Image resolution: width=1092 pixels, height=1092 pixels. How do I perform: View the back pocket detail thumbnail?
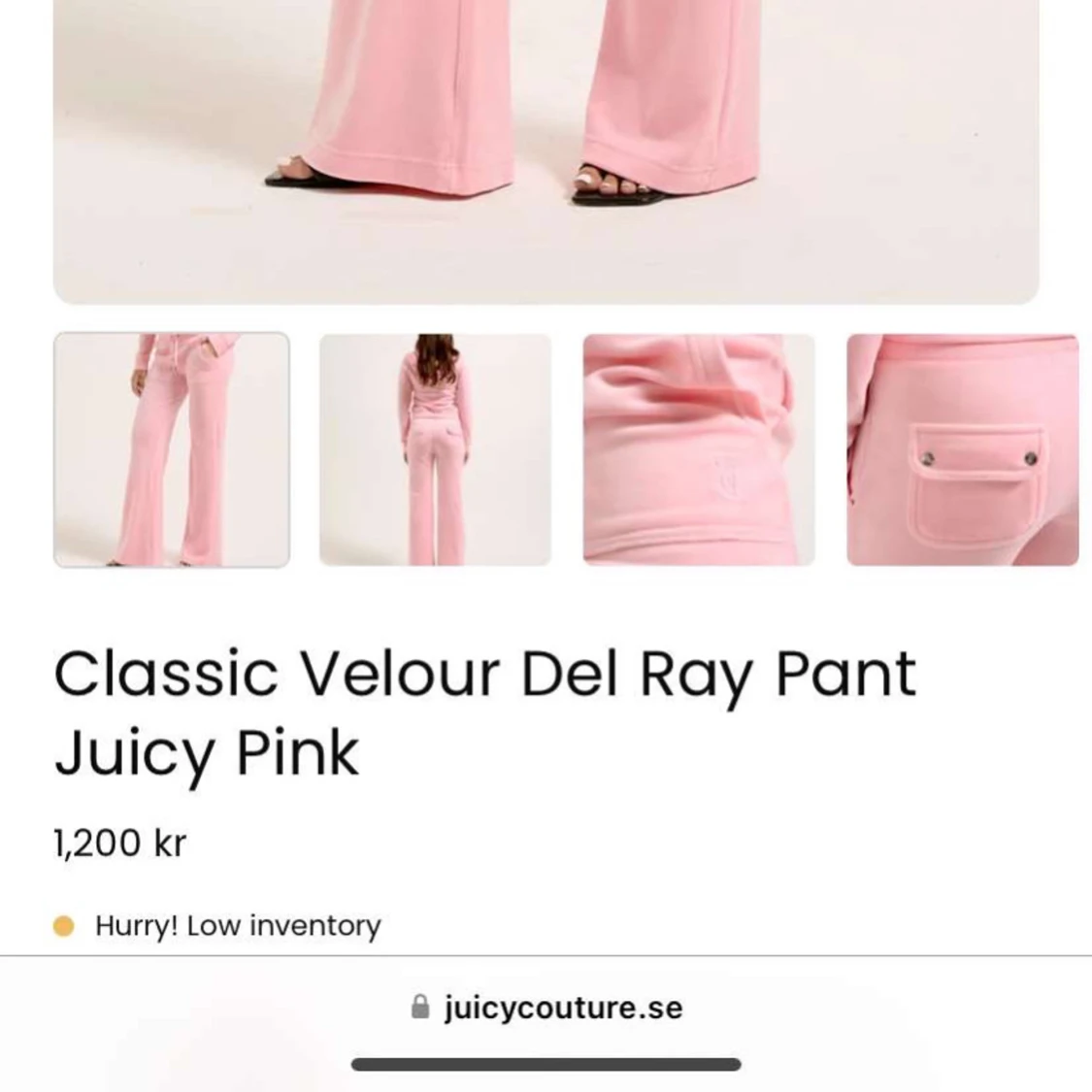coord(962,449)
